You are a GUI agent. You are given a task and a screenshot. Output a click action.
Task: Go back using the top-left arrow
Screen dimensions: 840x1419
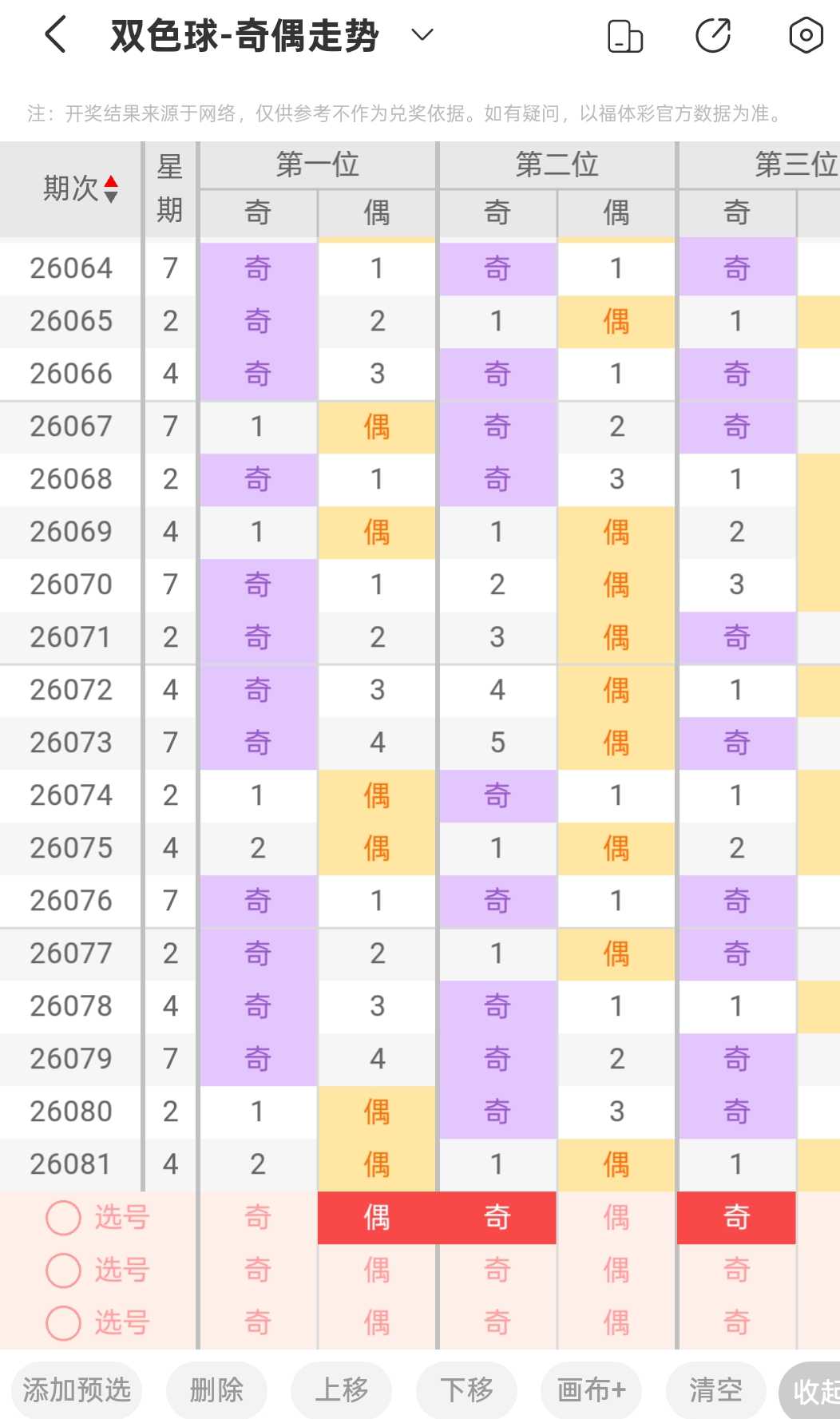tap(55, 36)
